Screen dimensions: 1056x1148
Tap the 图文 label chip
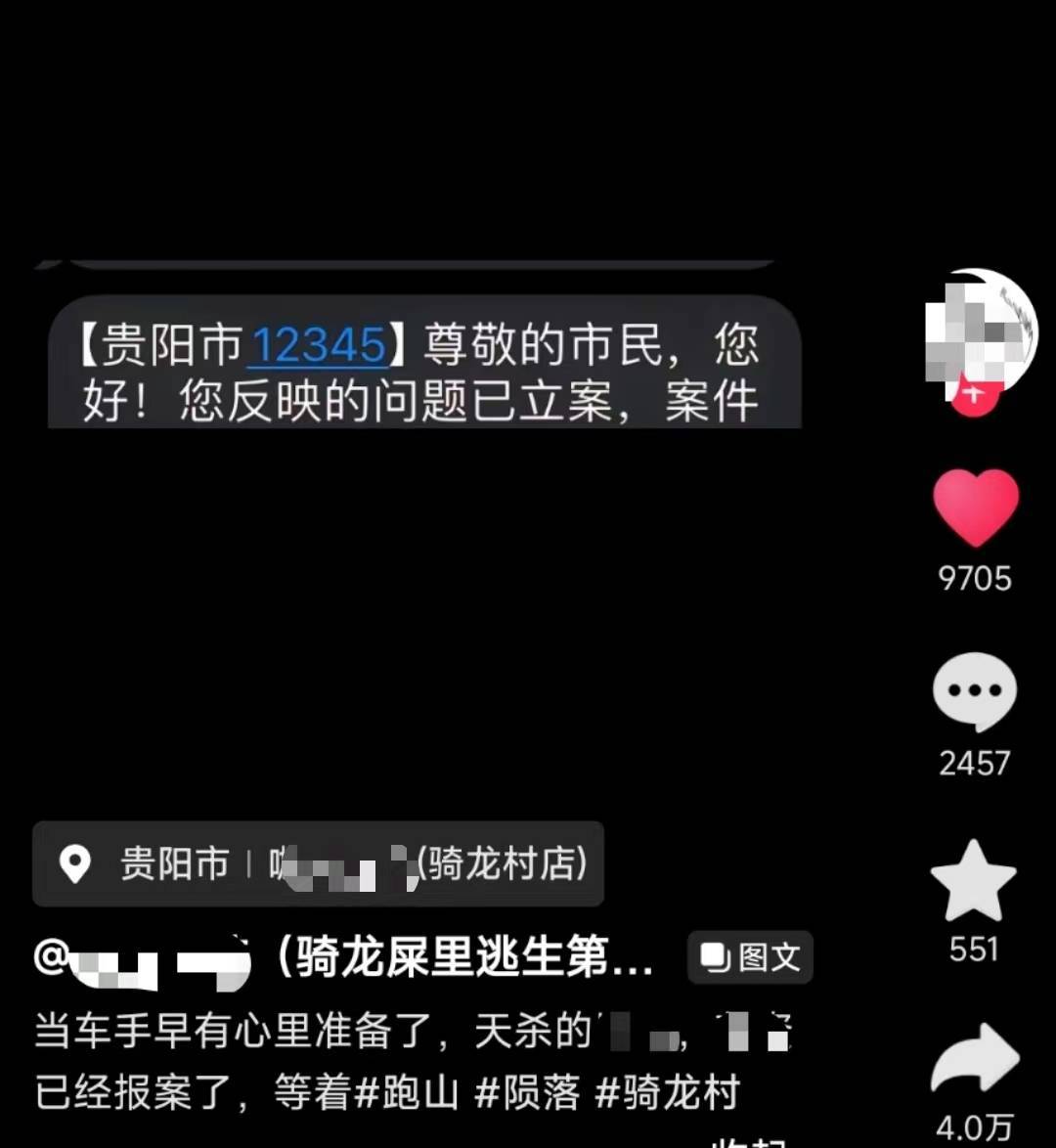[750, 956]
